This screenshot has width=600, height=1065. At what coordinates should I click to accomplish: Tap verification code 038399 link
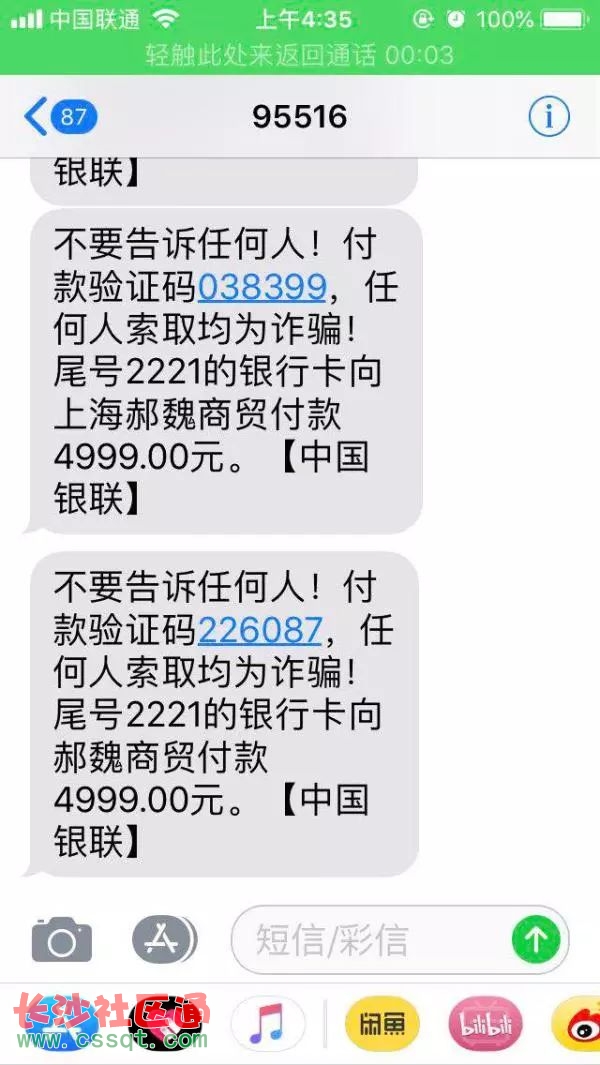click(x=262, y=289)
